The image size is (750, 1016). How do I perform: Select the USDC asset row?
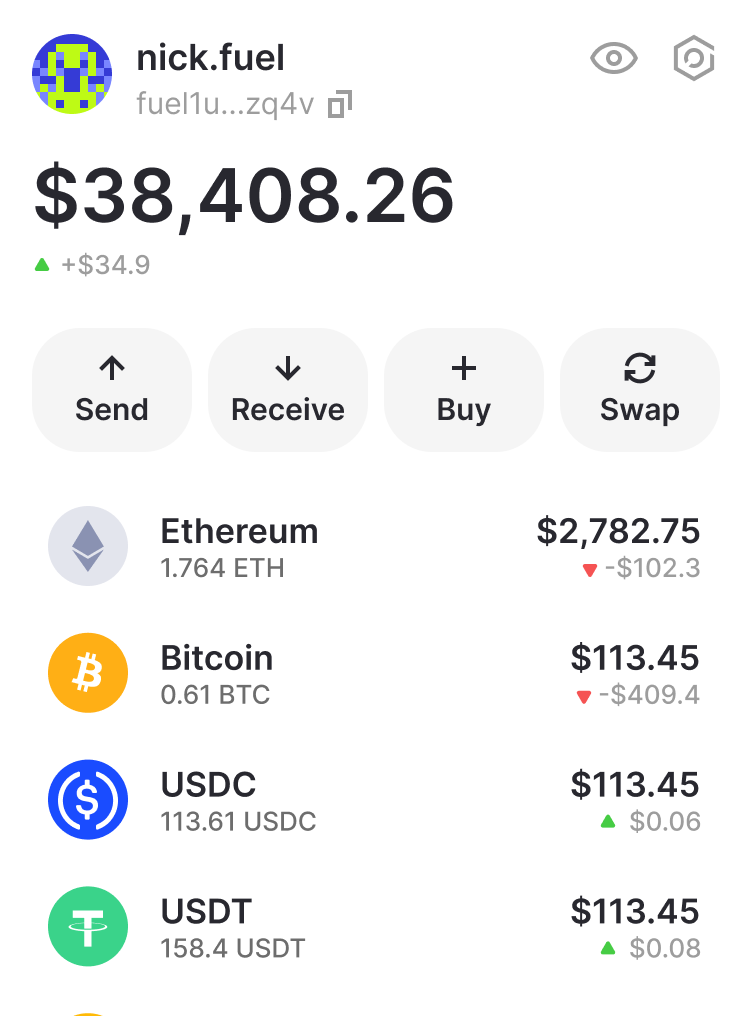pos(374,800)
